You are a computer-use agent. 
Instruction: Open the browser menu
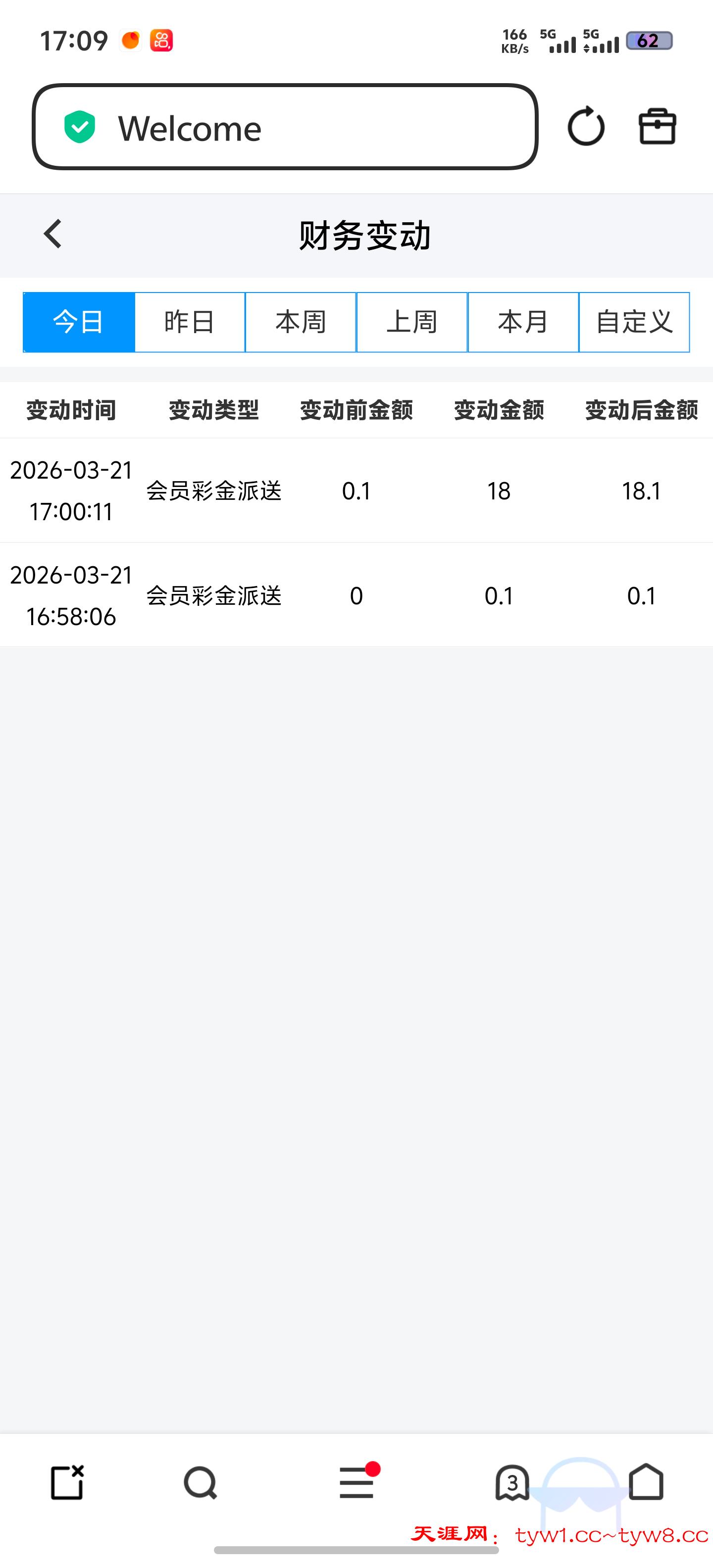[x=357, y=1483]
